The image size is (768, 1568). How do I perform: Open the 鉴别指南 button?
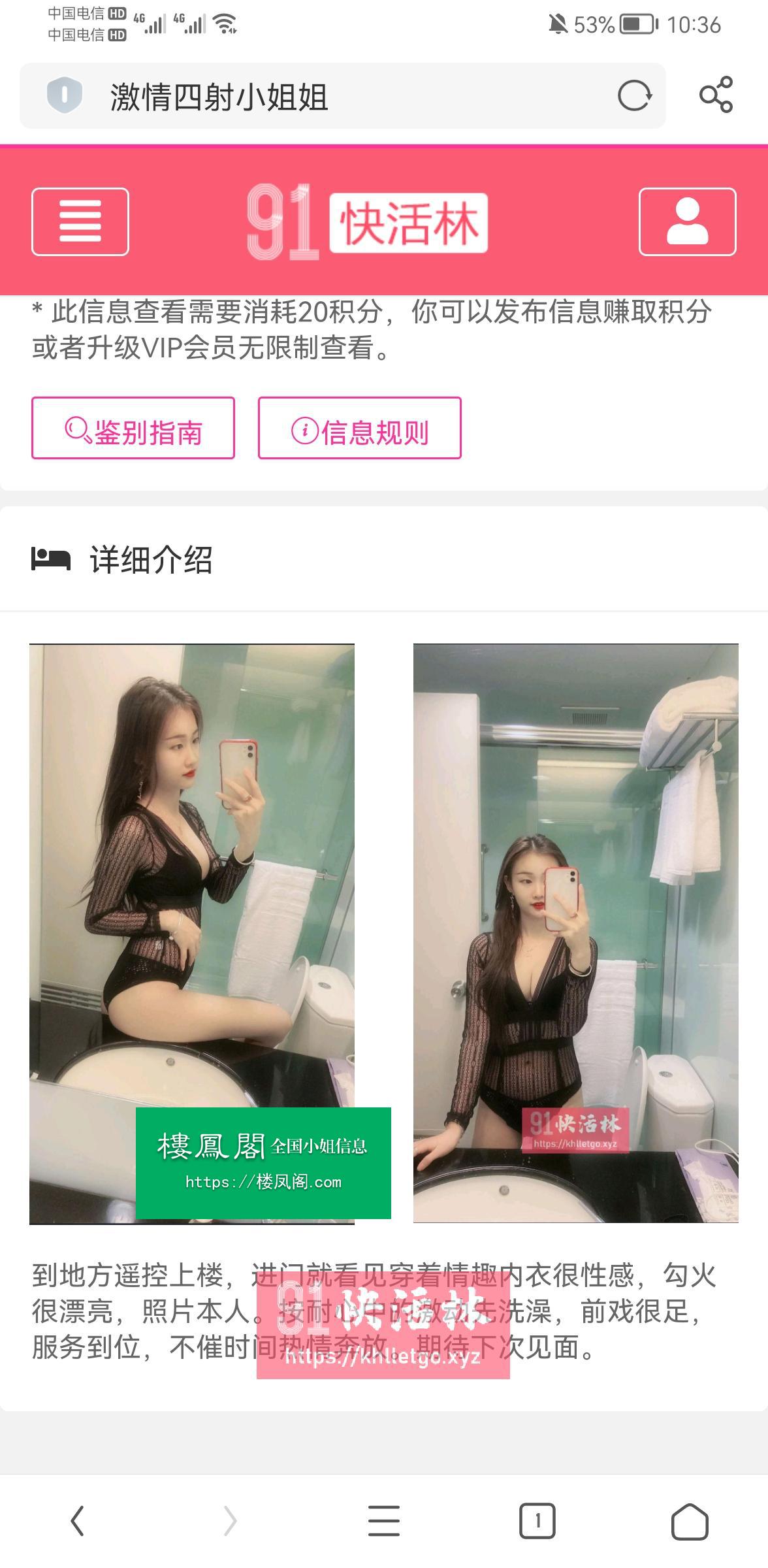click(x=133, y=429)
